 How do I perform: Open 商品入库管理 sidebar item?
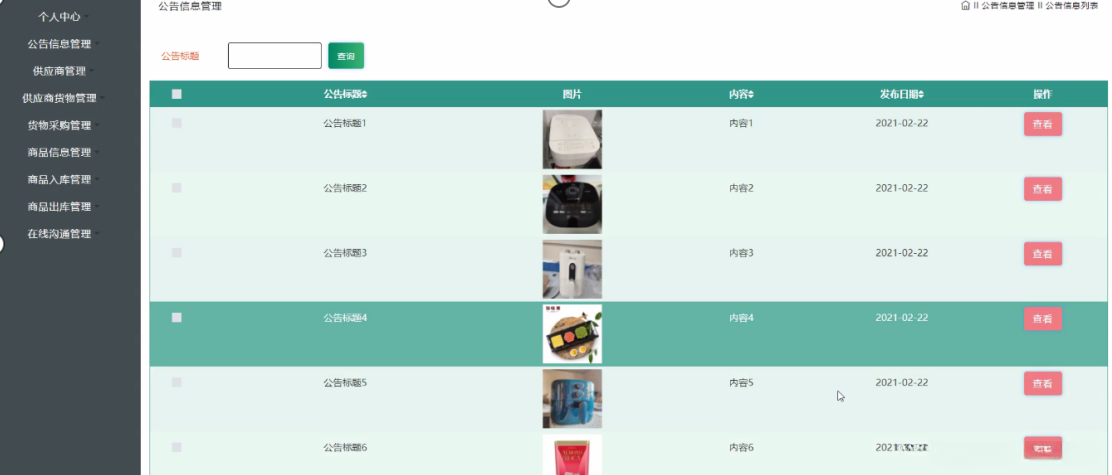tap(59, 179)
